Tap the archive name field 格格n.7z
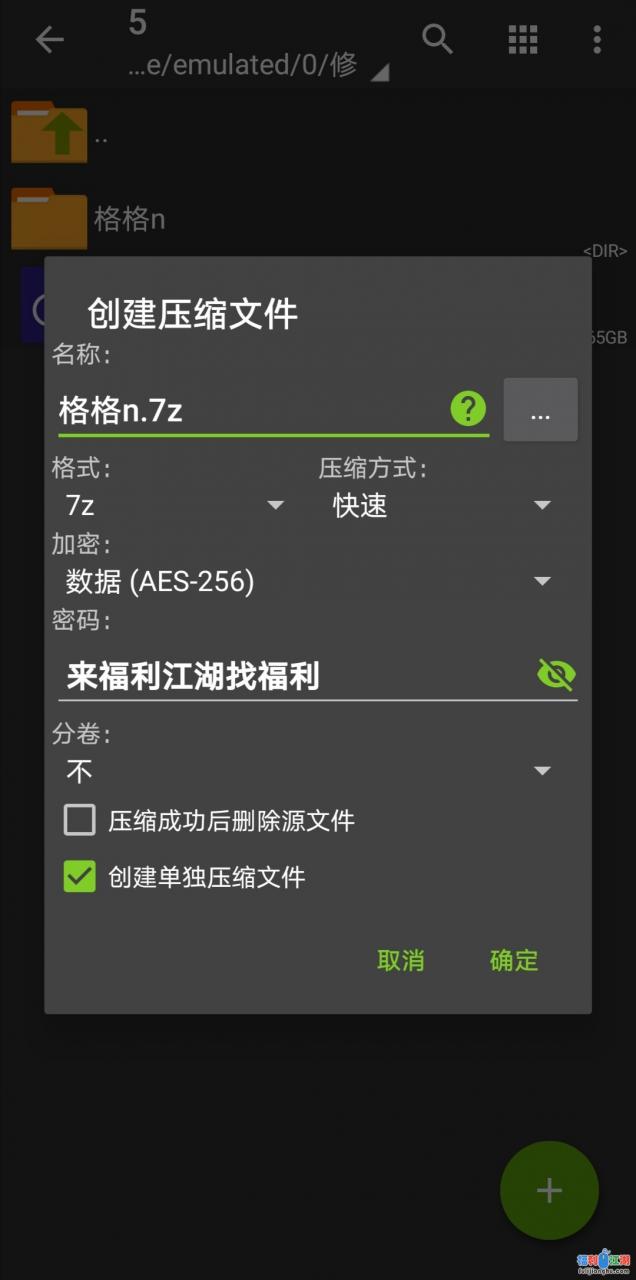The height and width of the screenshot is (1280, 636). pos(250,410)
